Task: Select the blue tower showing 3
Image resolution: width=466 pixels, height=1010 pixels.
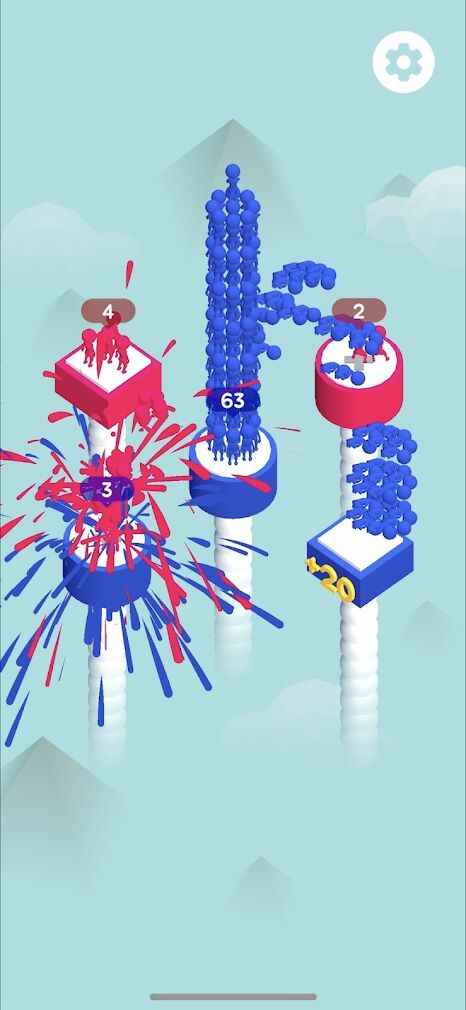Action: tap(107, 559)
